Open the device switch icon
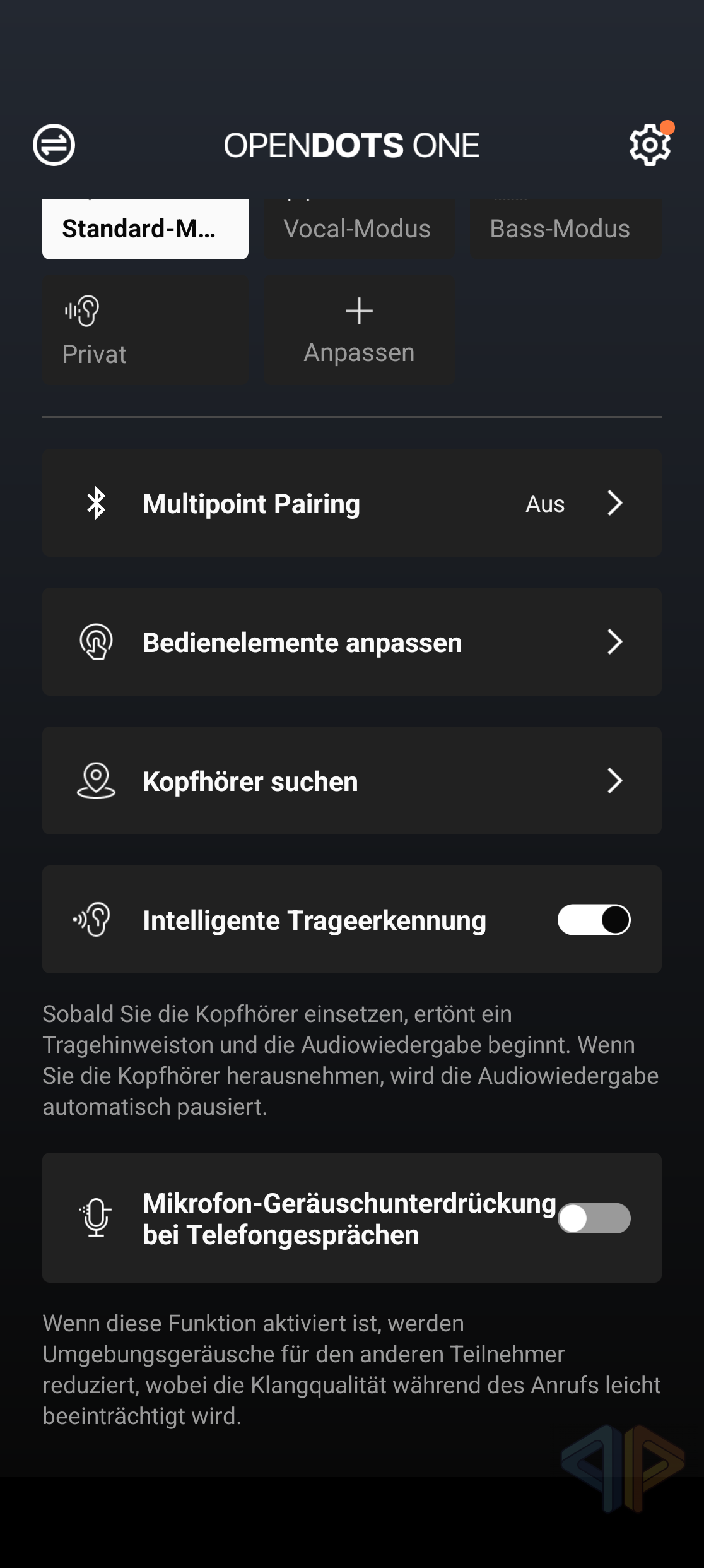This screenshot has height=1568, width=704. tap(54, 145)
